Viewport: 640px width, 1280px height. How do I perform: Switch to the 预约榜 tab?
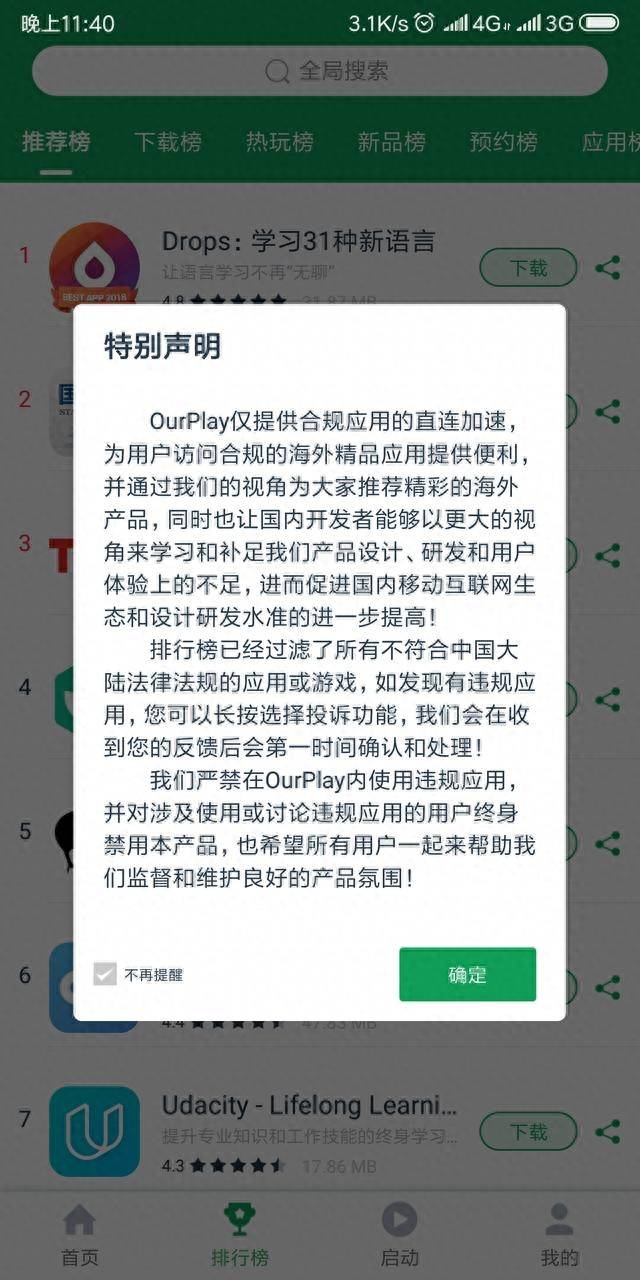[504, 142]
